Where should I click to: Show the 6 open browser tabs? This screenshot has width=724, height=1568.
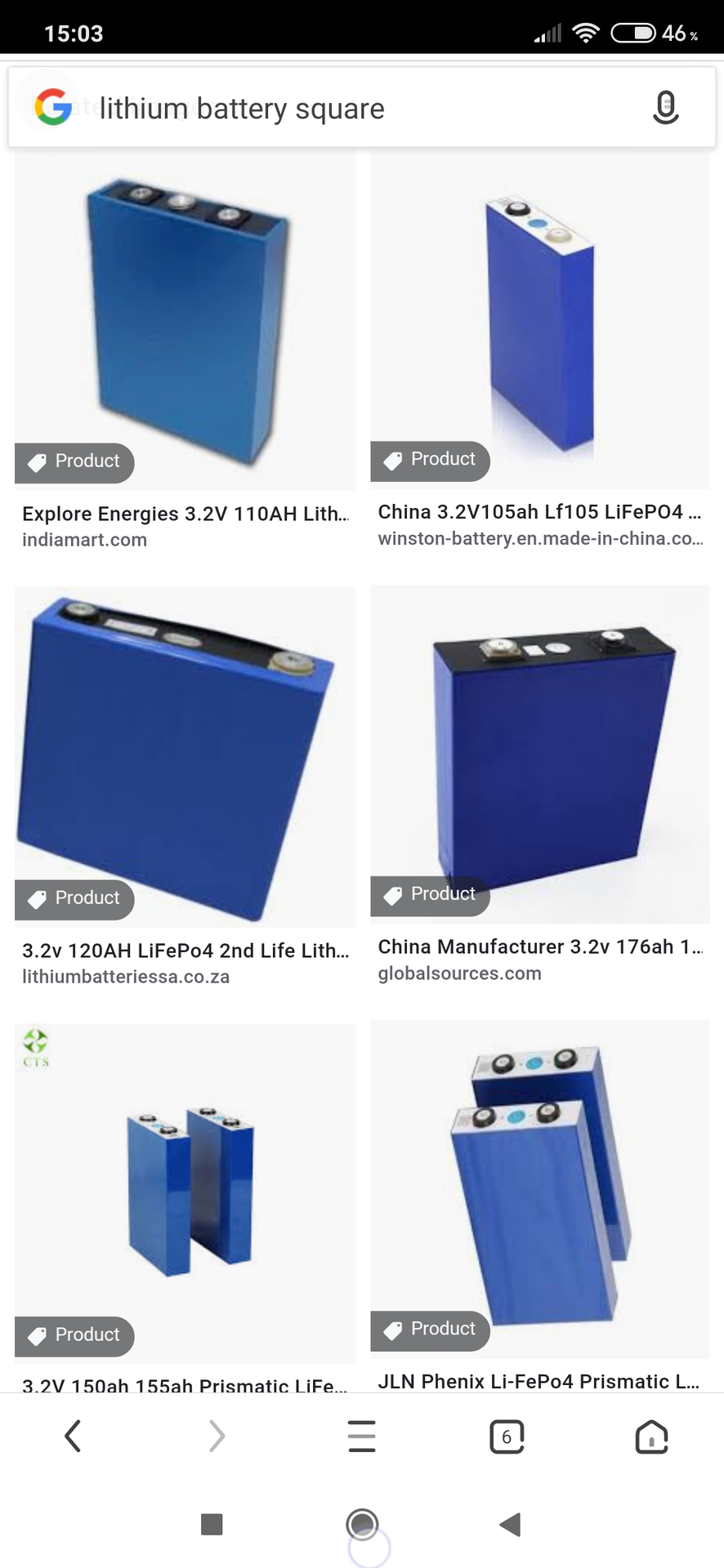[507, 1436]
